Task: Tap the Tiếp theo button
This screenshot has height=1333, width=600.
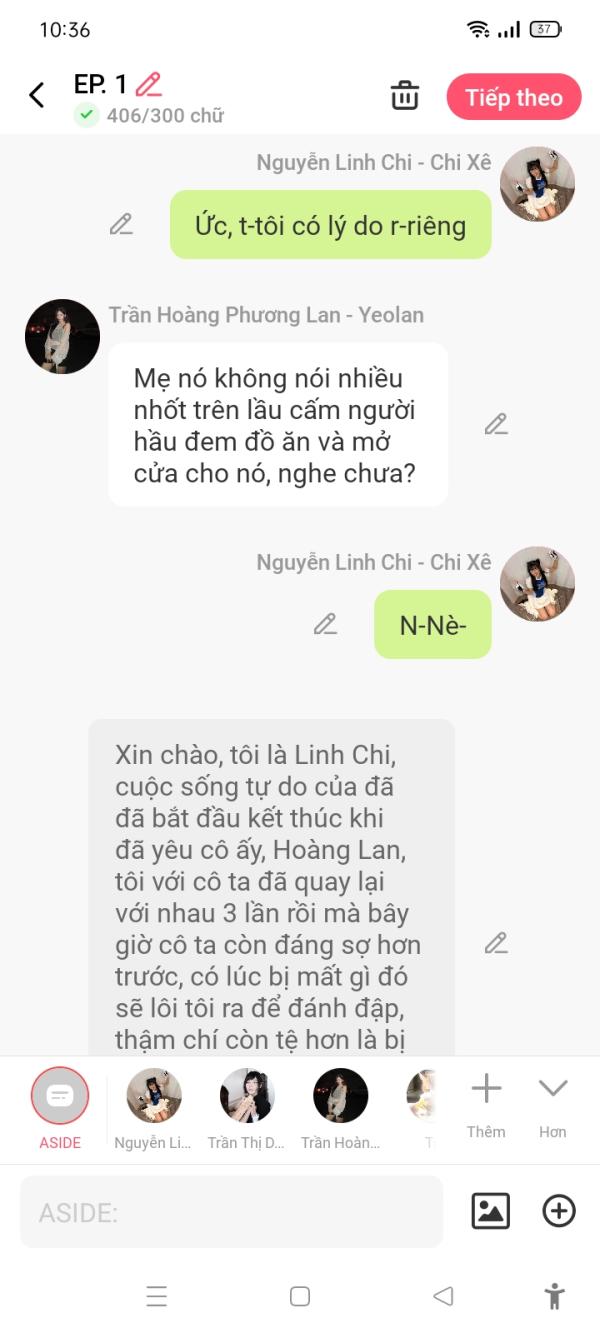Action: pos(513,97)
